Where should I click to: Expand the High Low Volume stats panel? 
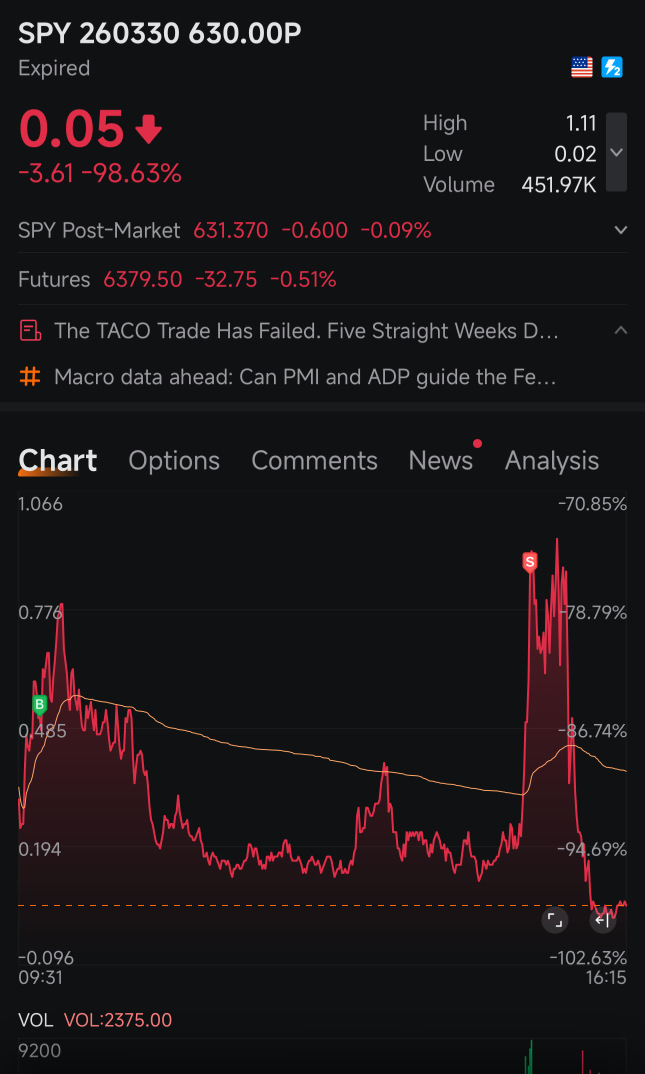pos(616,152)
